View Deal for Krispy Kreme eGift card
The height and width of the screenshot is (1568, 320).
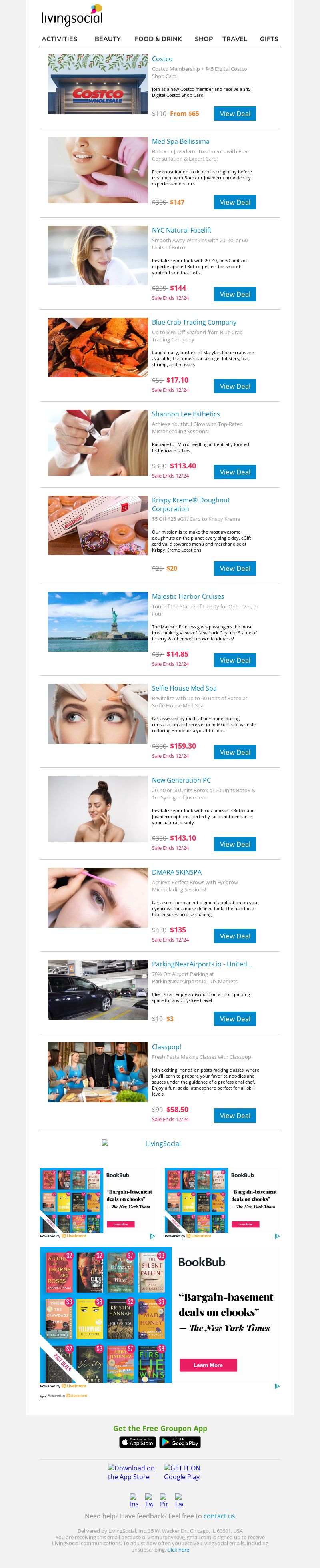235,568
